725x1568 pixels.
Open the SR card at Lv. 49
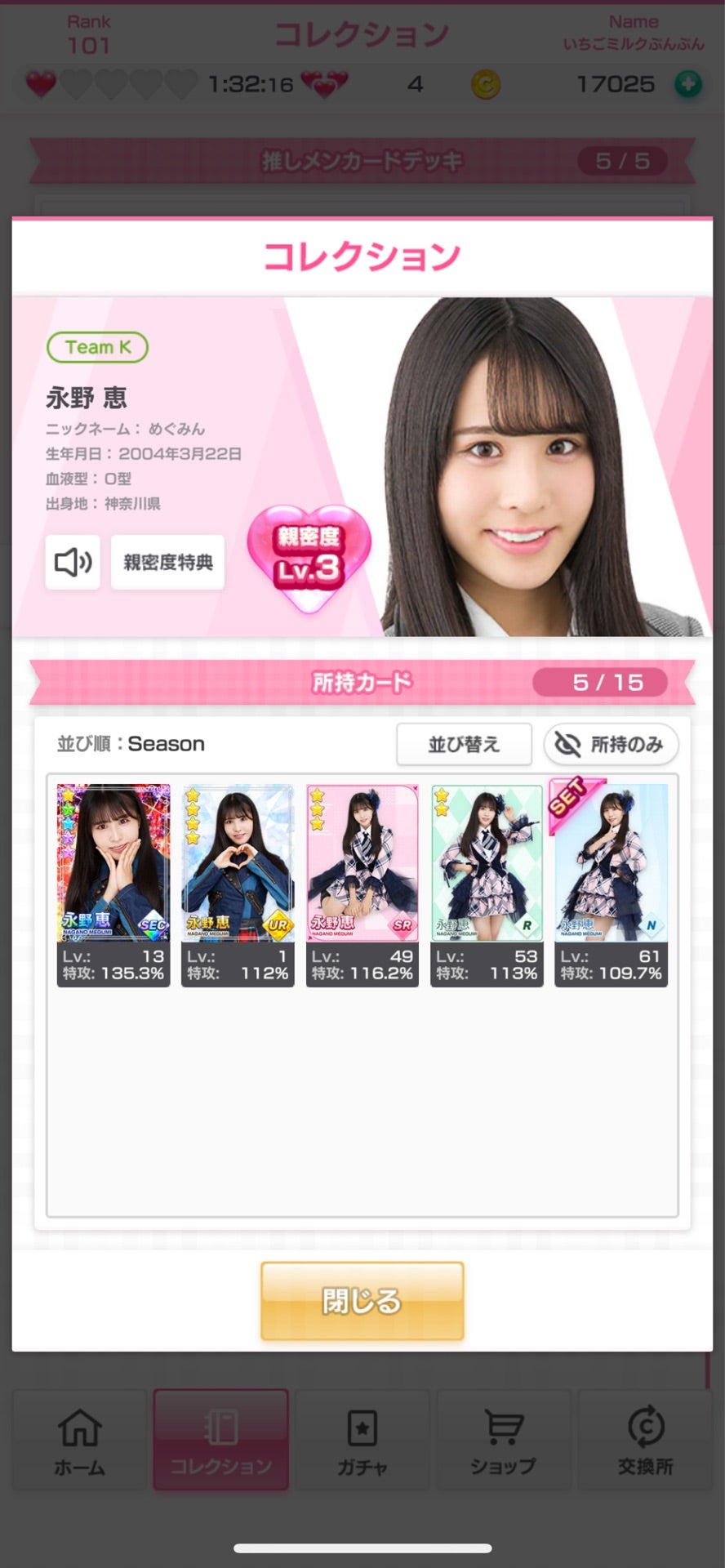tap(362, 884)
